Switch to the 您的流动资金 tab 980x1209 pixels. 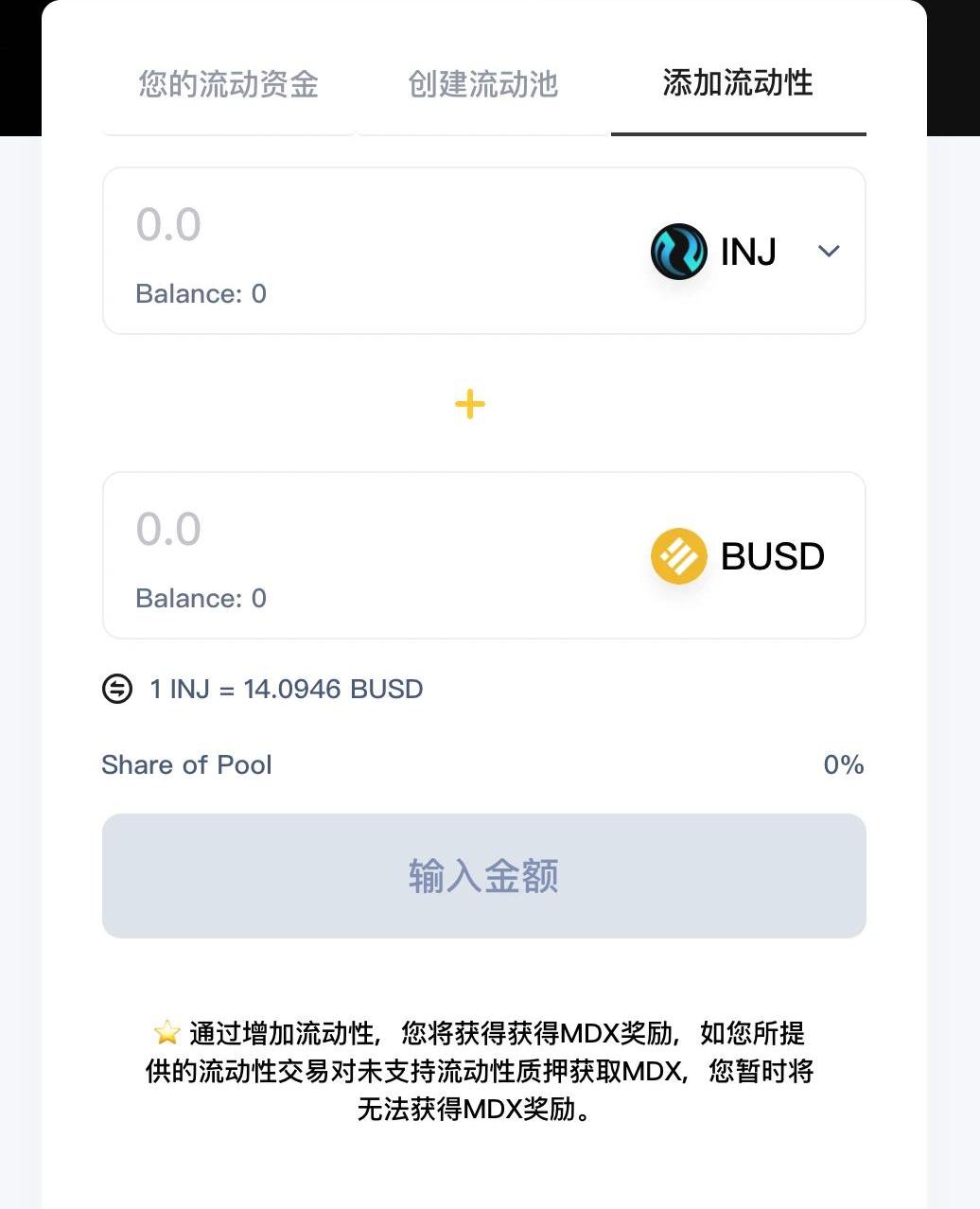pos(228,84)
